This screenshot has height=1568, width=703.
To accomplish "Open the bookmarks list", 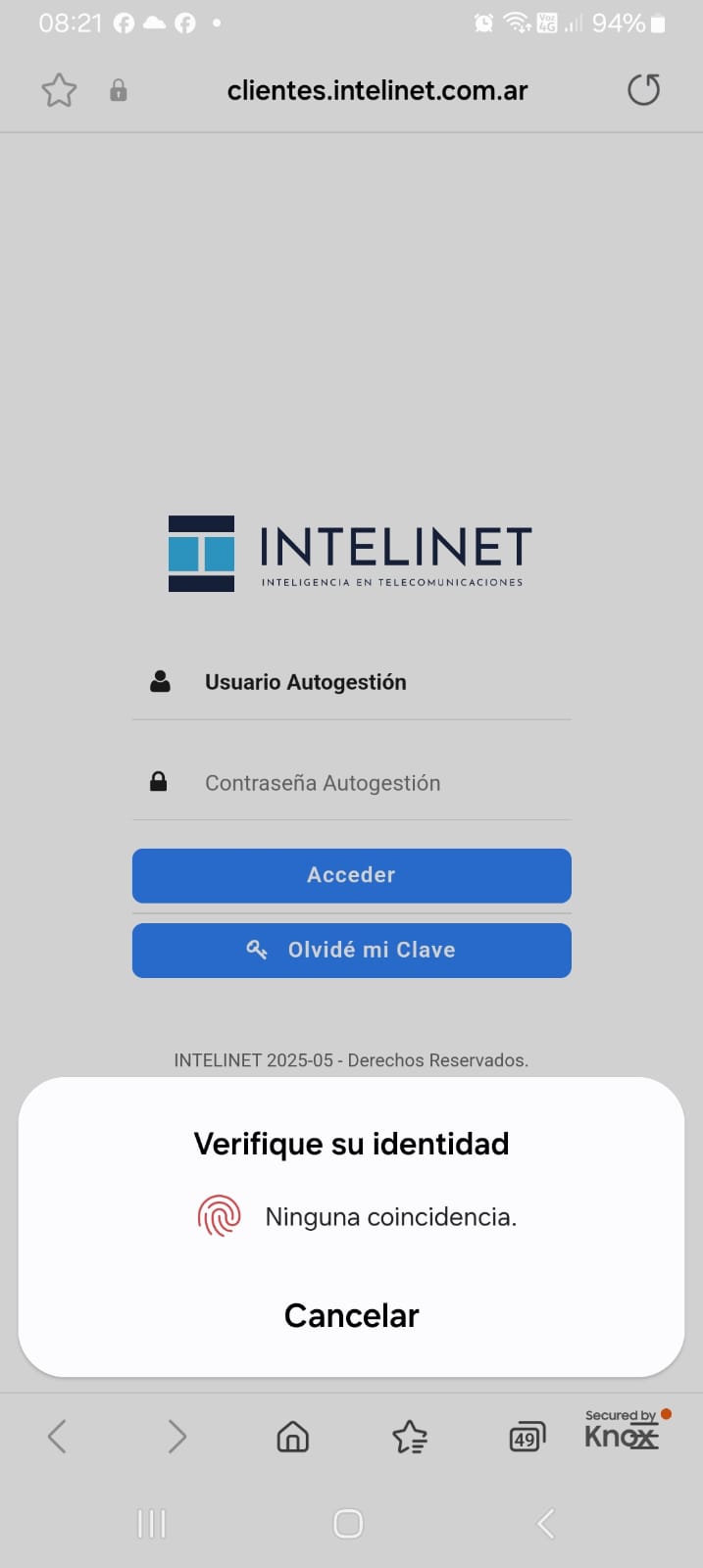I will (409, 1437).
